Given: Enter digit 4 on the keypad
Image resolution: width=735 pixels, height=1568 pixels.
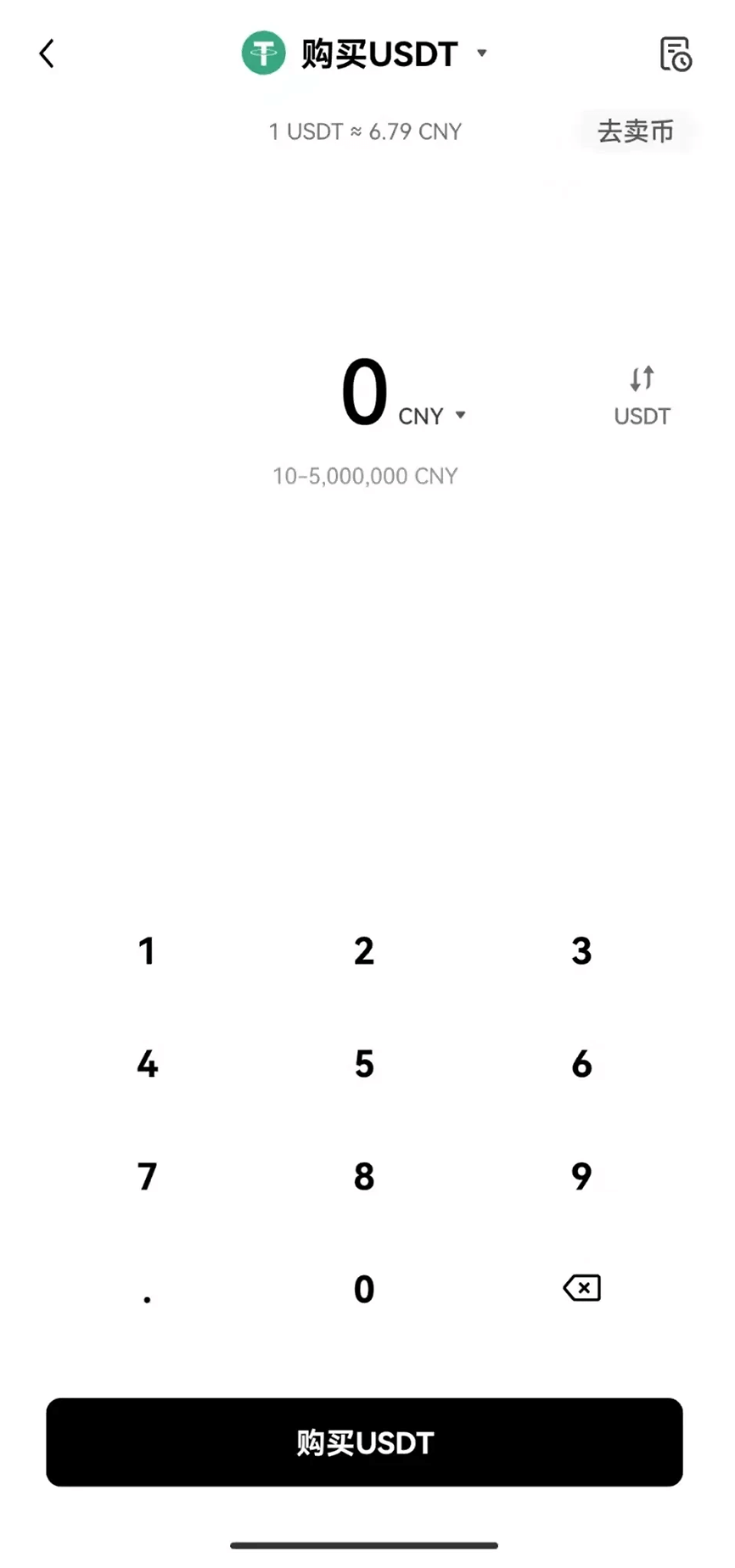Looking at the screenshot, I should point(147,1064).
